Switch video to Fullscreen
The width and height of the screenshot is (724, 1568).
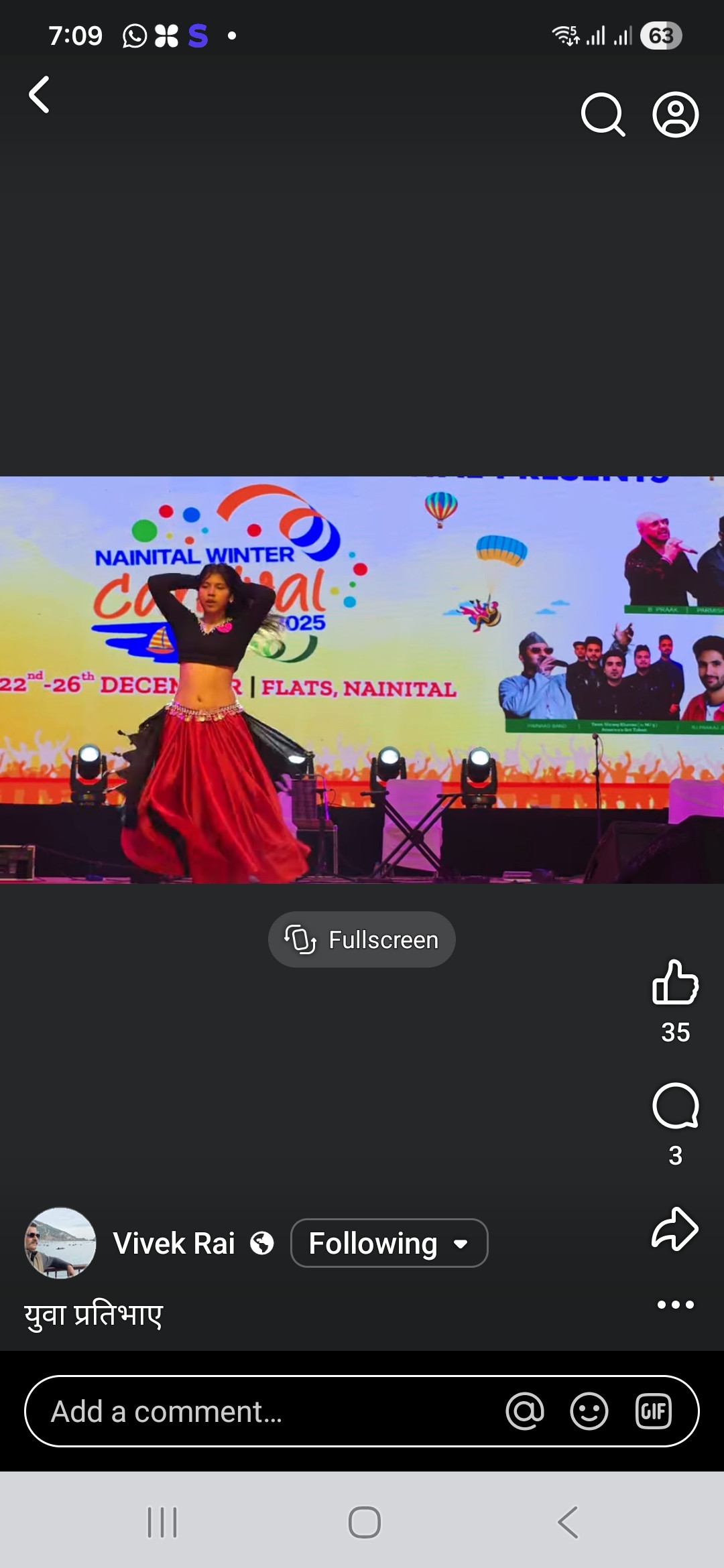click(362, 939)
